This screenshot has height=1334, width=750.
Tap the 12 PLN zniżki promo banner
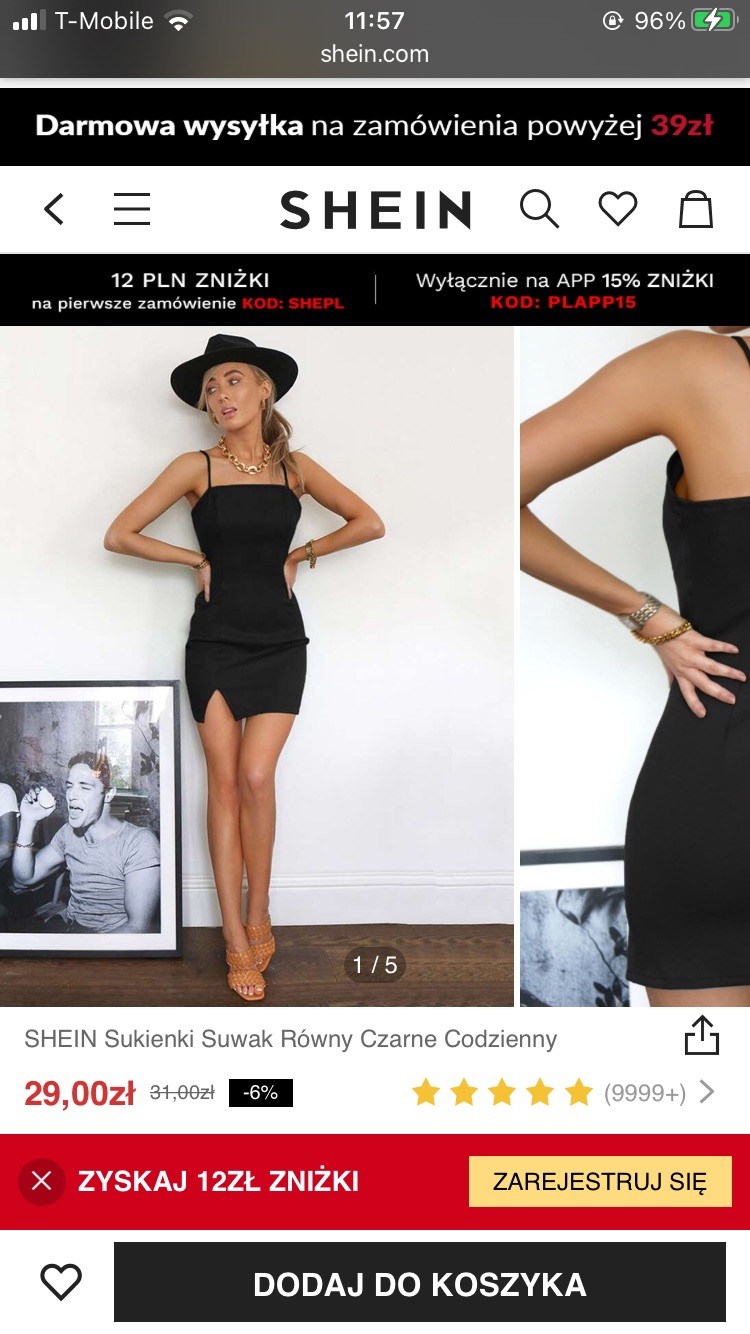pyautogui.click(x=190, y=290)
